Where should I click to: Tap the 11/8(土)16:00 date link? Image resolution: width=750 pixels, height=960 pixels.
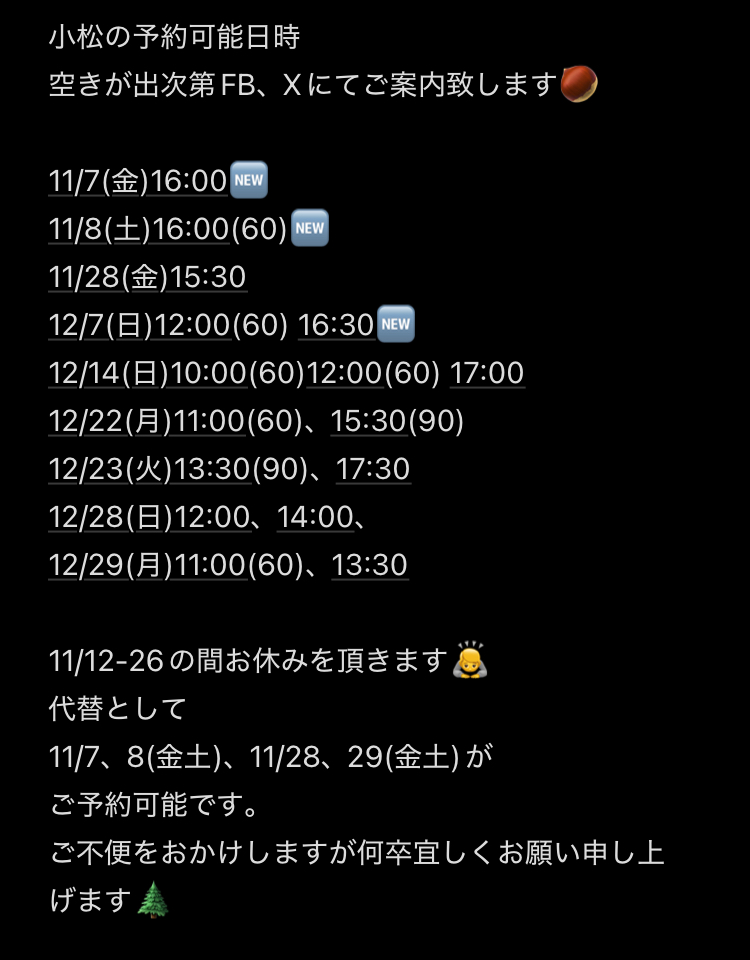point(138,229)
